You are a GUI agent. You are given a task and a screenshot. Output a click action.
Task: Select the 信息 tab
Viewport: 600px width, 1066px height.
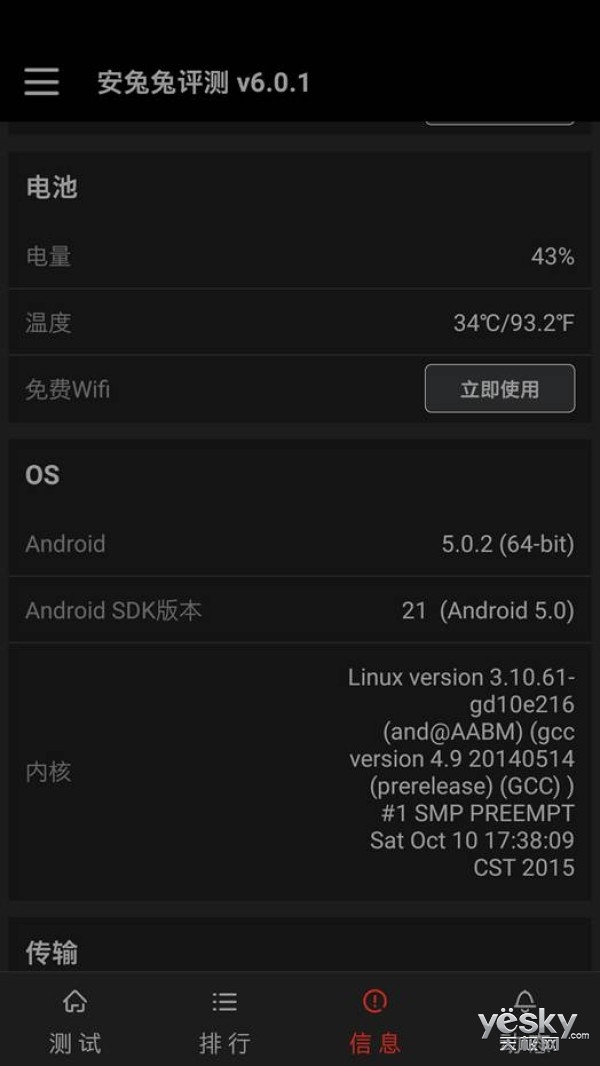375,1022
